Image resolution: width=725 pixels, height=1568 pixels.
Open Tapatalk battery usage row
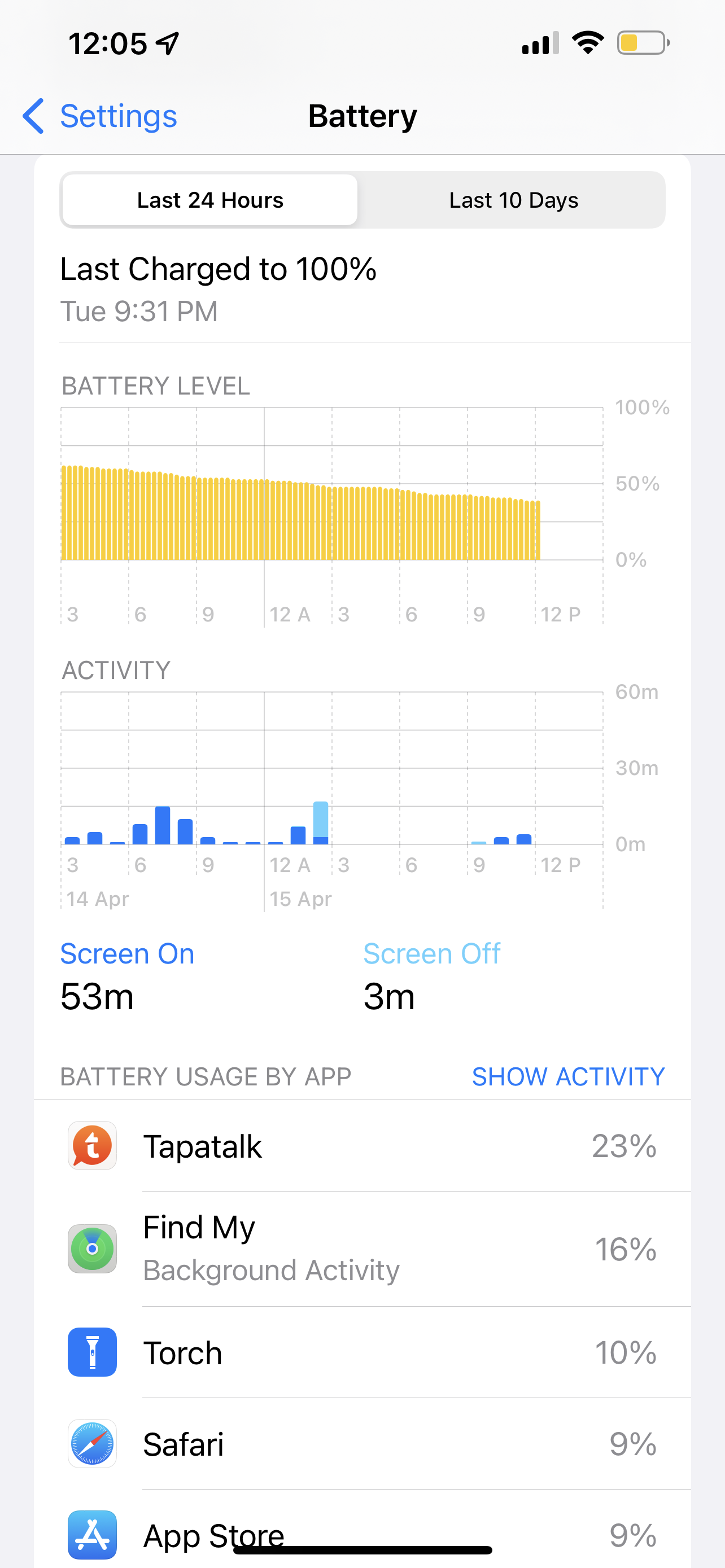coord(362,1146)
